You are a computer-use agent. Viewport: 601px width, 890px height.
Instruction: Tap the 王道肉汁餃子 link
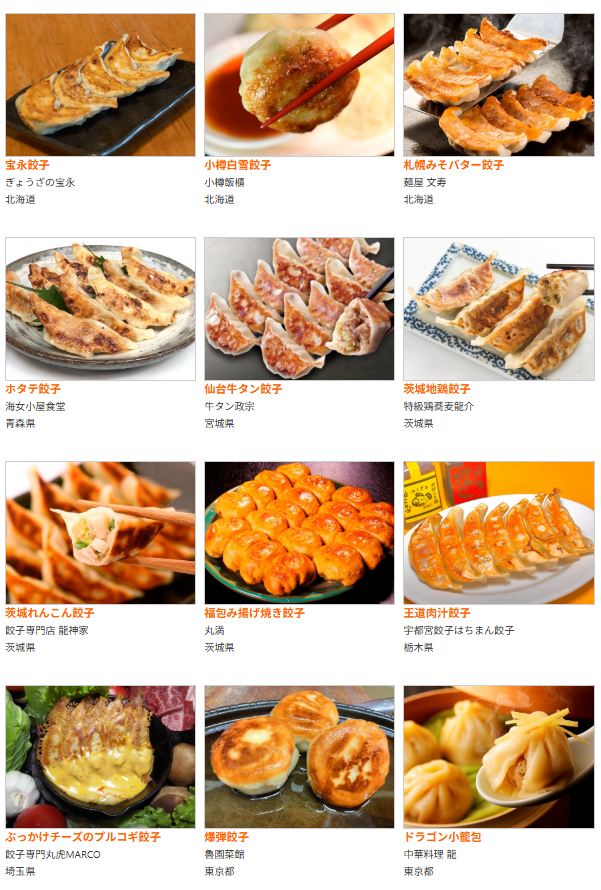point(436,613)
